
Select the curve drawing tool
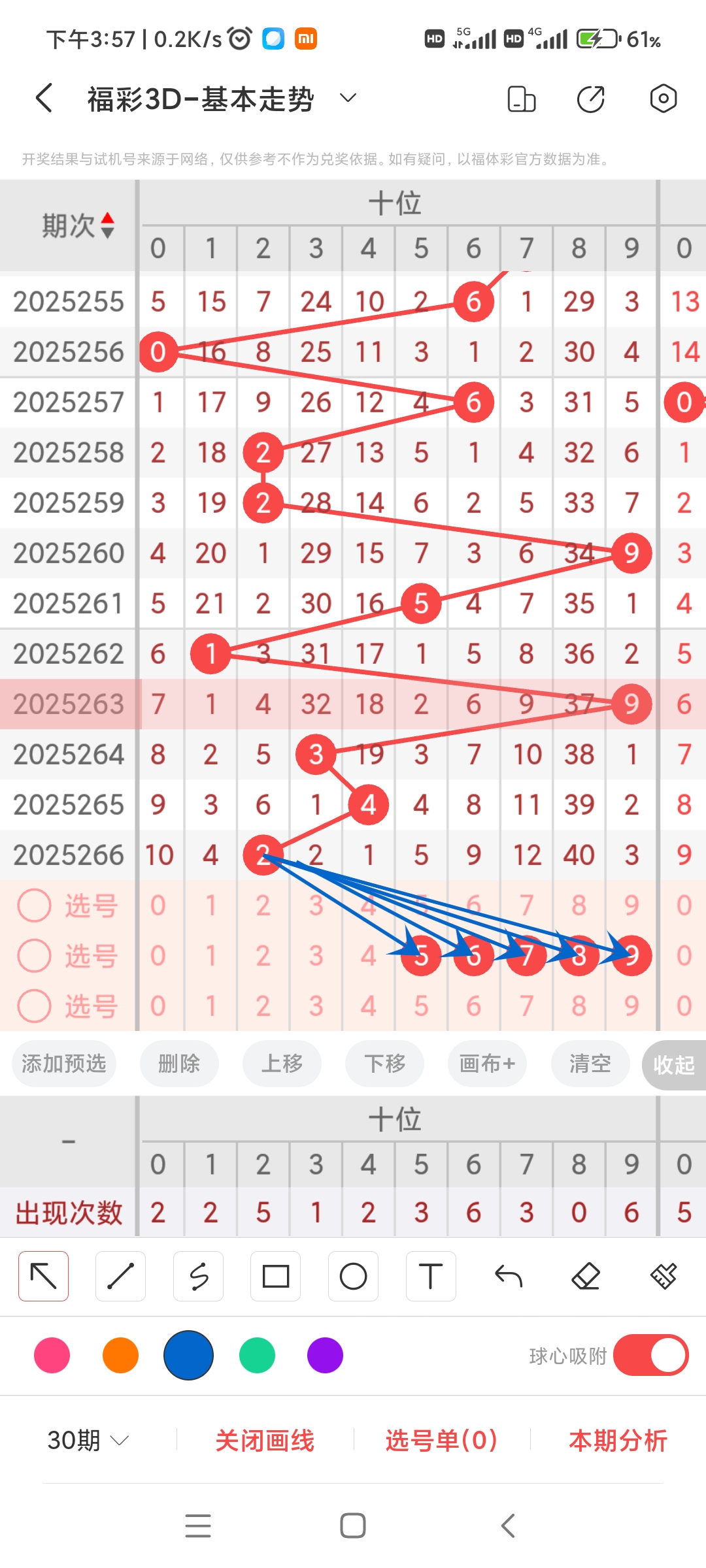point(198,1275)
